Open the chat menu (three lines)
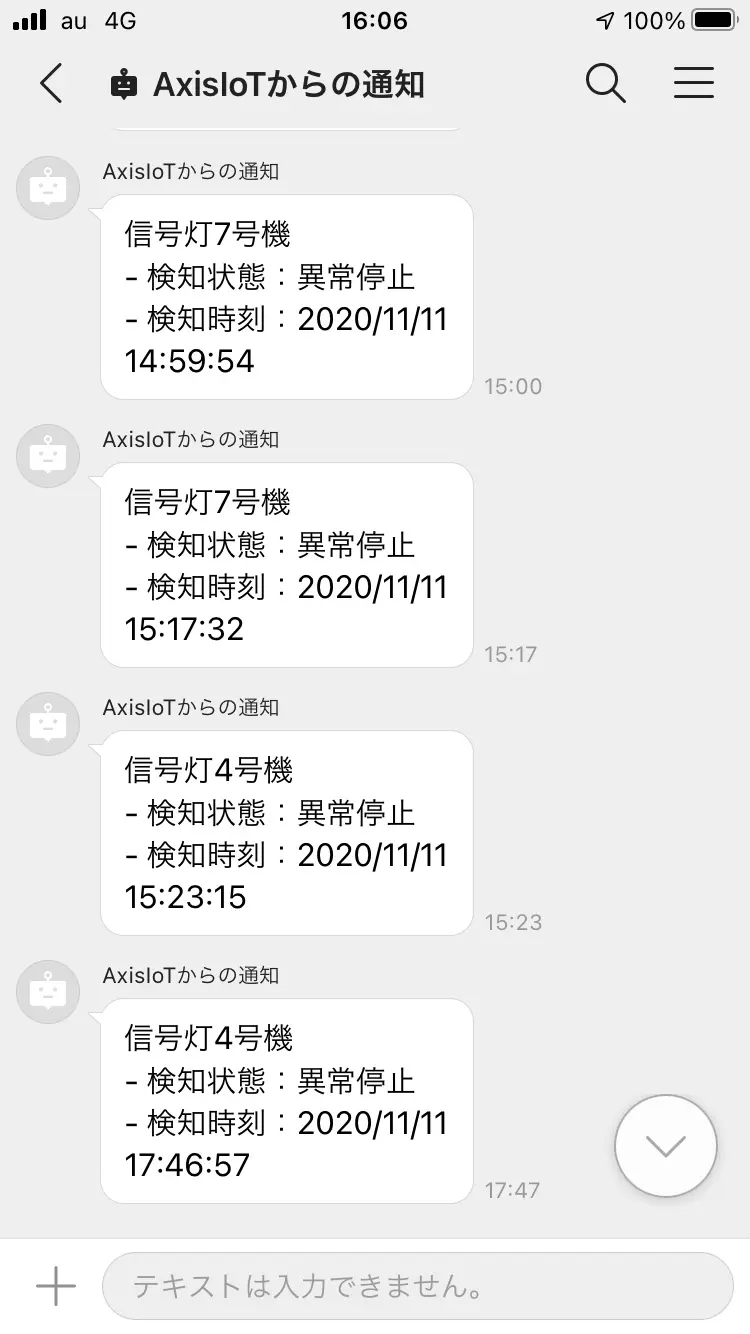 click(693, 84)
